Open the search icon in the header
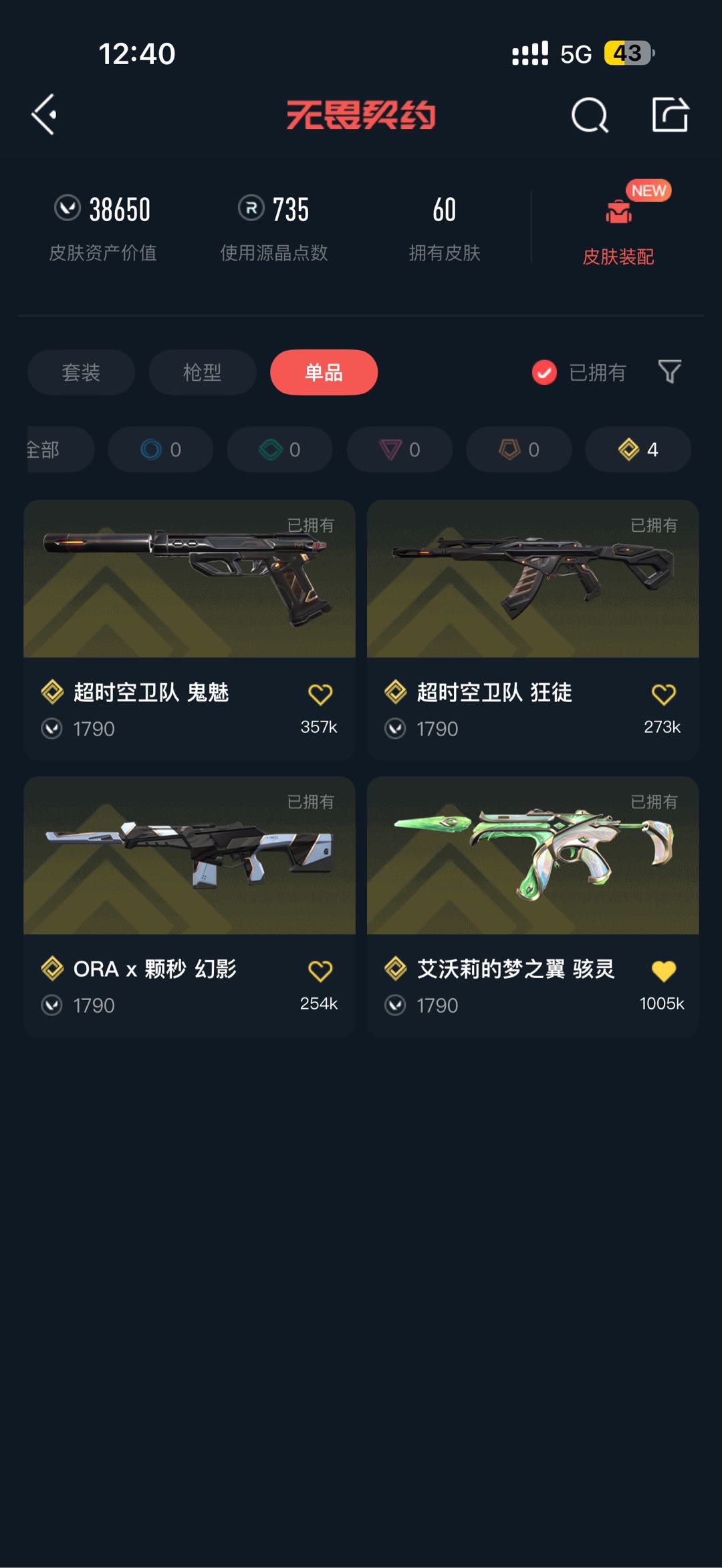This screenshot has width=722, height=1568. coord(589,116)
